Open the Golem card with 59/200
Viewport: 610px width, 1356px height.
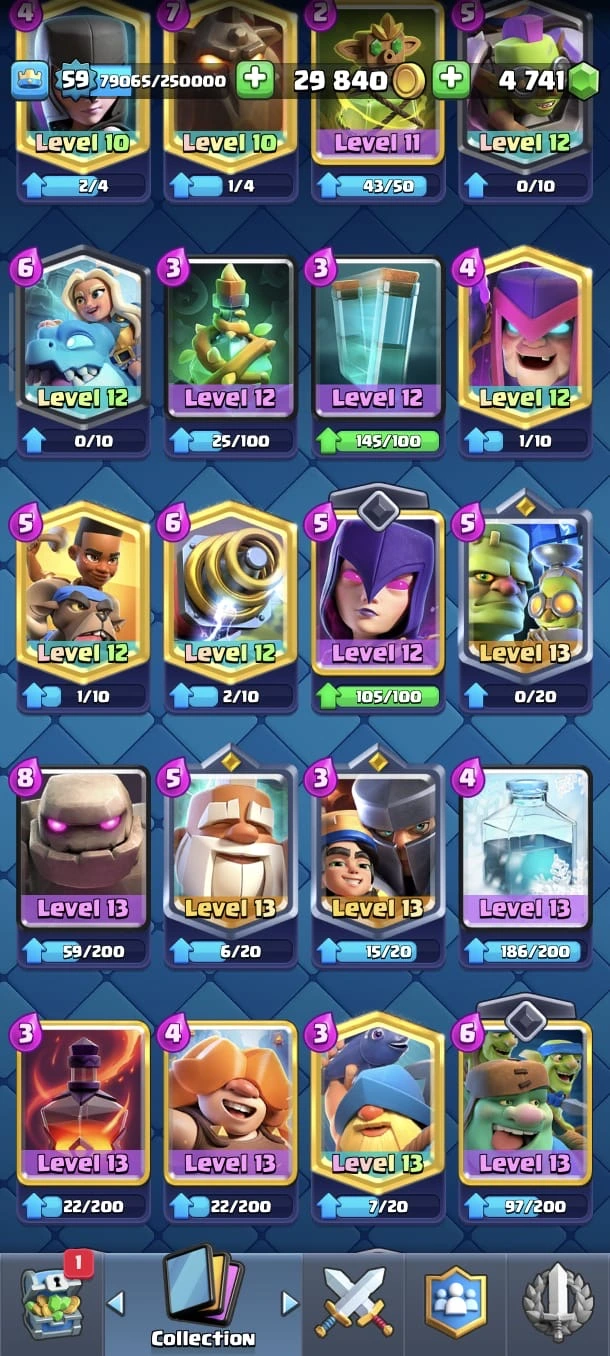pyautogui.click(x=83, y=850)
